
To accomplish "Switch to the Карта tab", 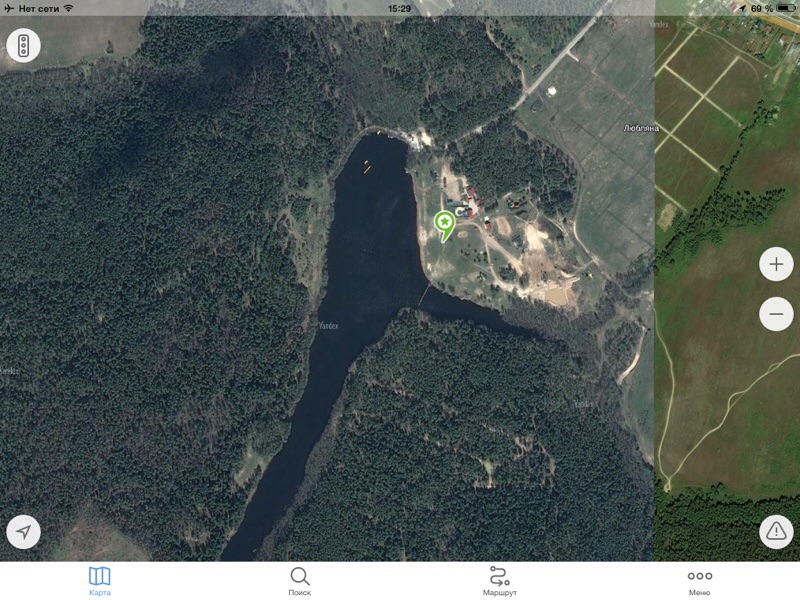I will tap(99, 581).
